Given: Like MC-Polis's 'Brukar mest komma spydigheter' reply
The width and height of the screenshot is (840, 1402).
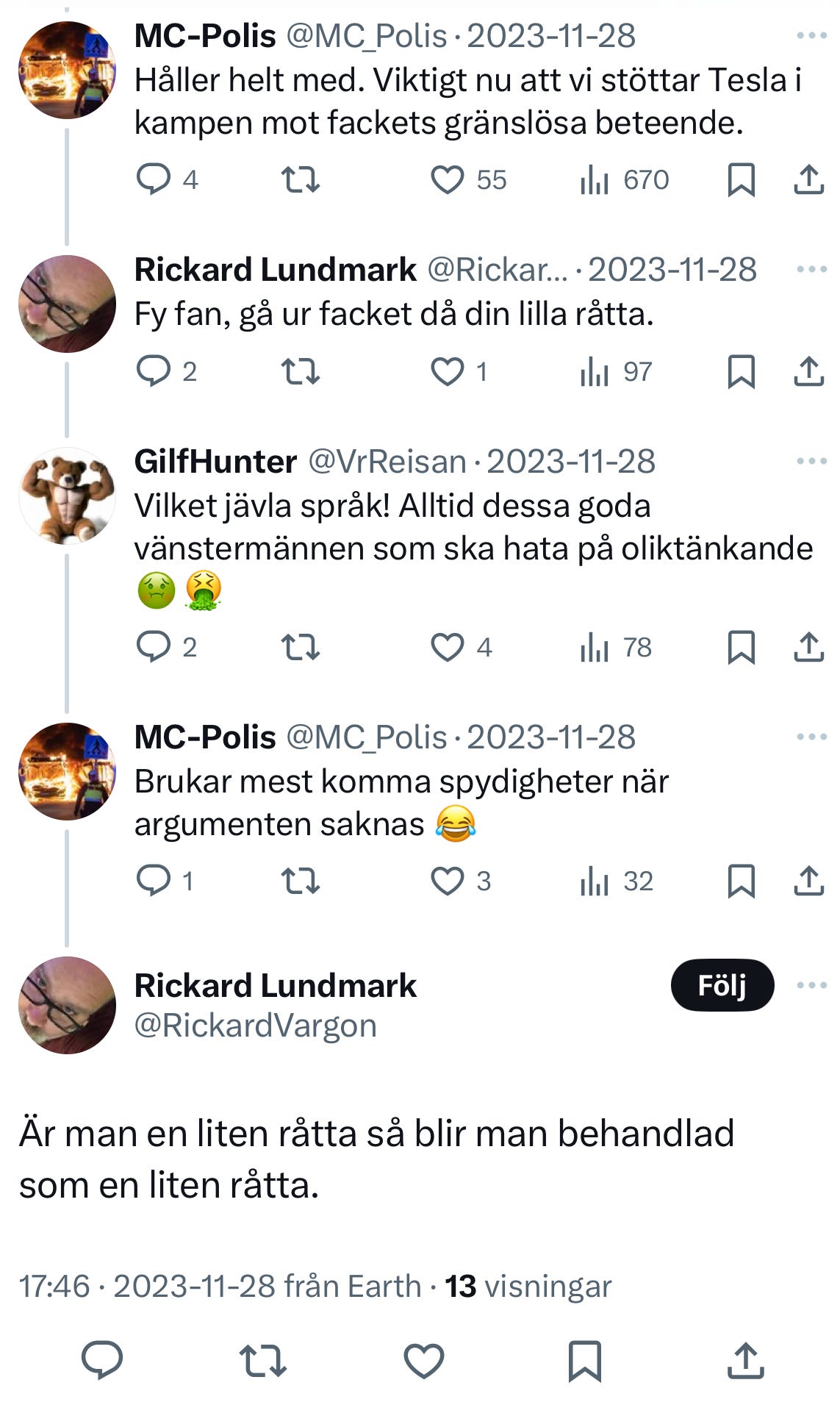Looking at the screenshot, I should coord(447,881).
